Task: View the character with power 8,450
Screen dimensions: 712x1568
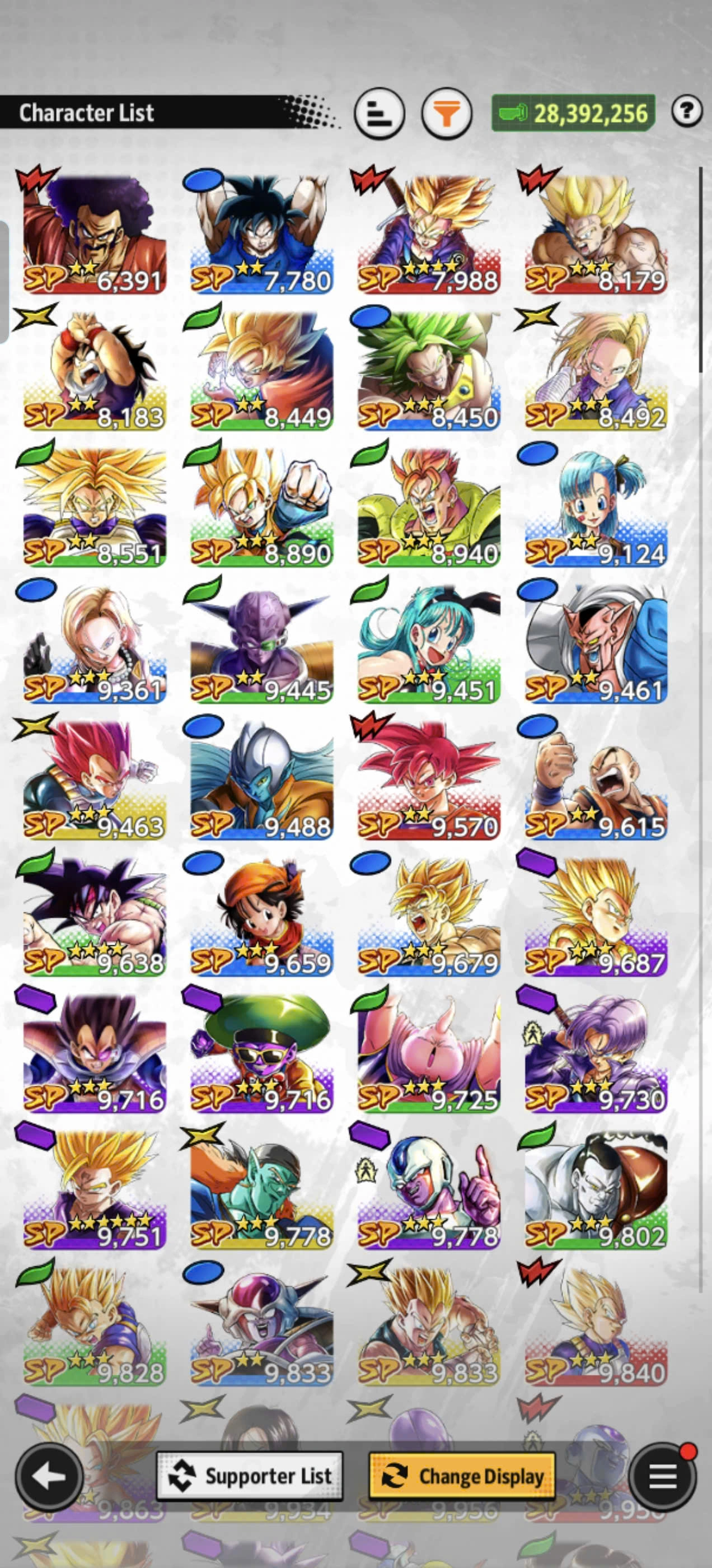Action: coord(429,371)
